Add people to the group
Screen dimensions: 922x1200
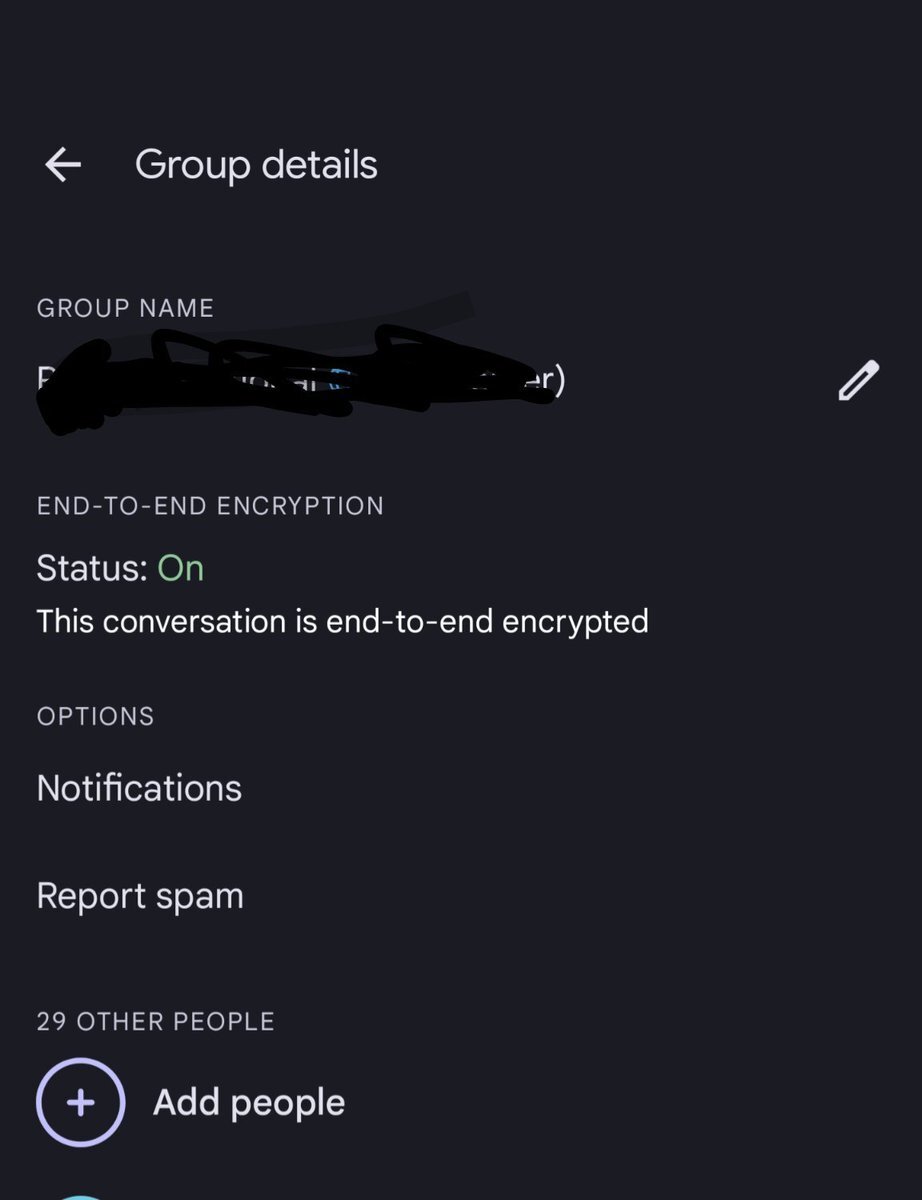190,1102
